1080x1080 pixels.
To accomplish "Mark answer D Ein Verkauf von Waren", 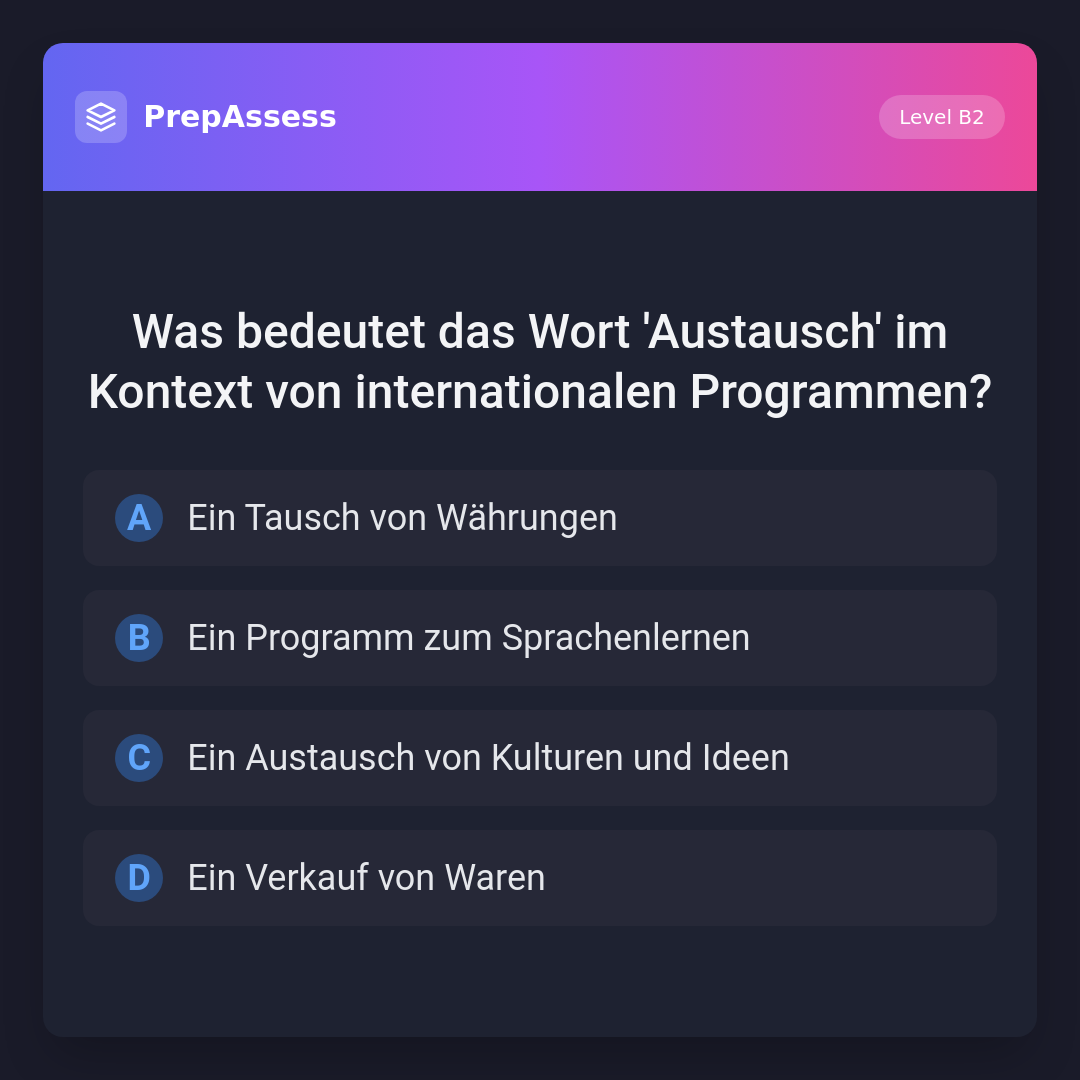I will tap(540, 878).
